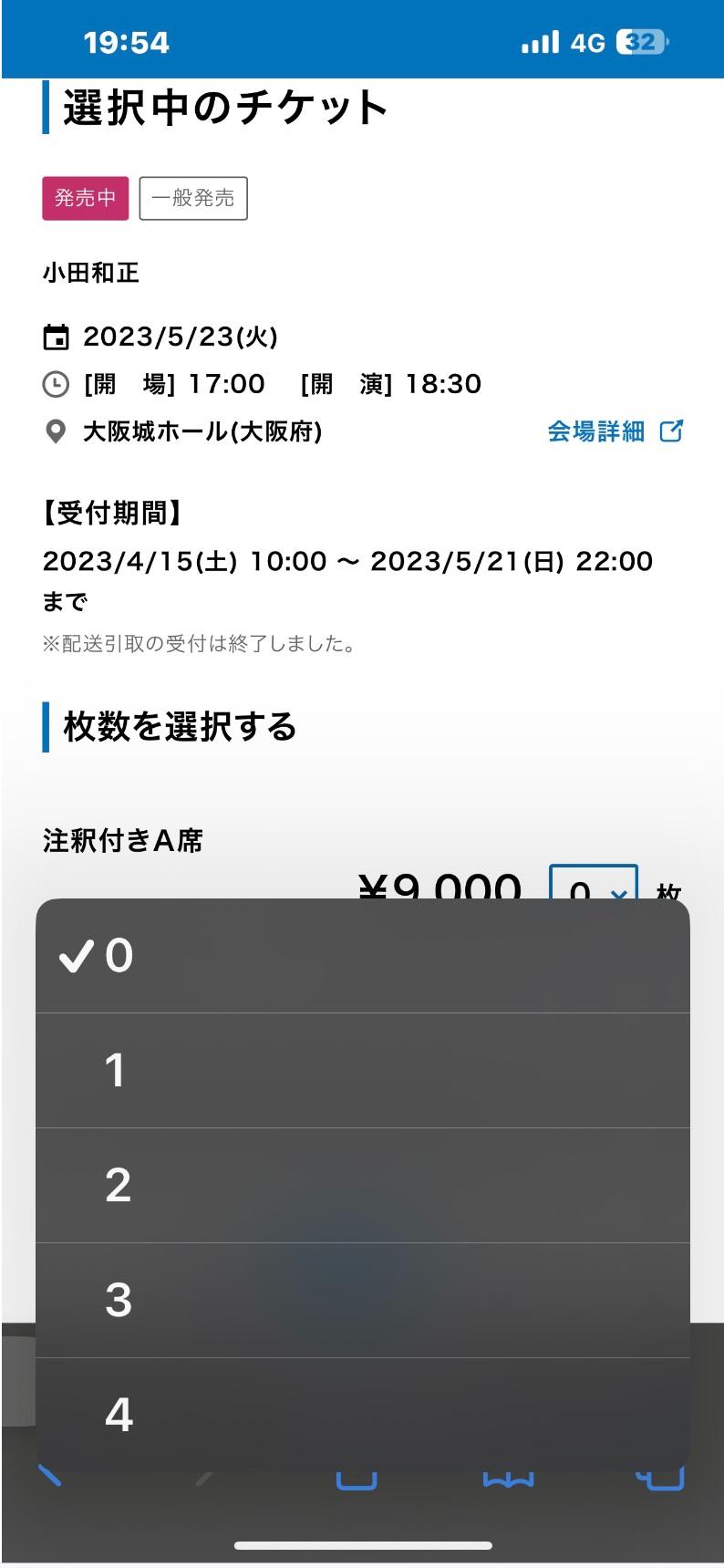Open the 会場詳細 venue details link
Screen dimensions: 724x1568
615,431
